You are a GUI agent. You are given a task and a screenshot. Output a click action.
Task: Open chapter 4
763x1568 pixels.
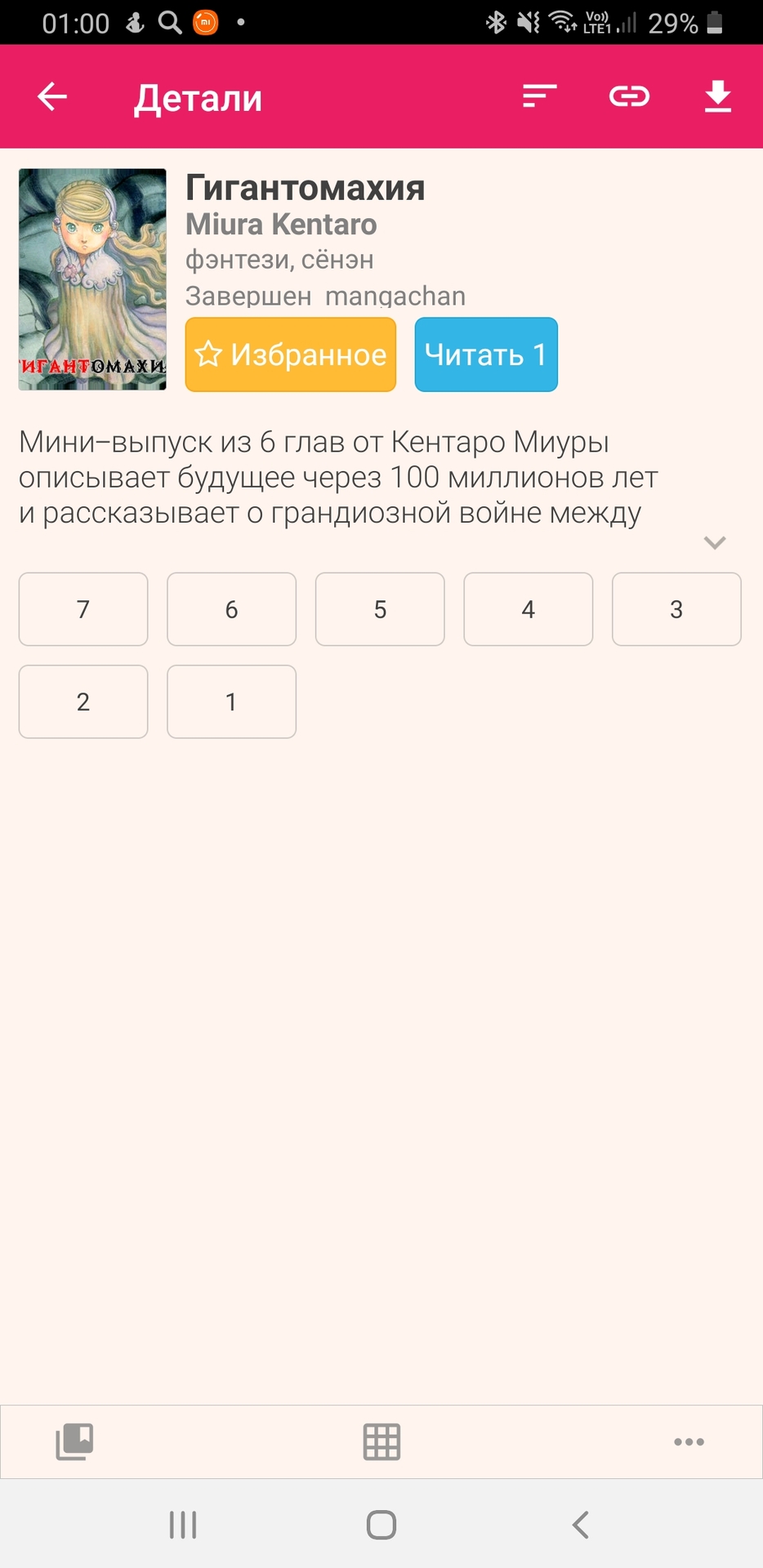pyautogui.click(x=529, y=609)
